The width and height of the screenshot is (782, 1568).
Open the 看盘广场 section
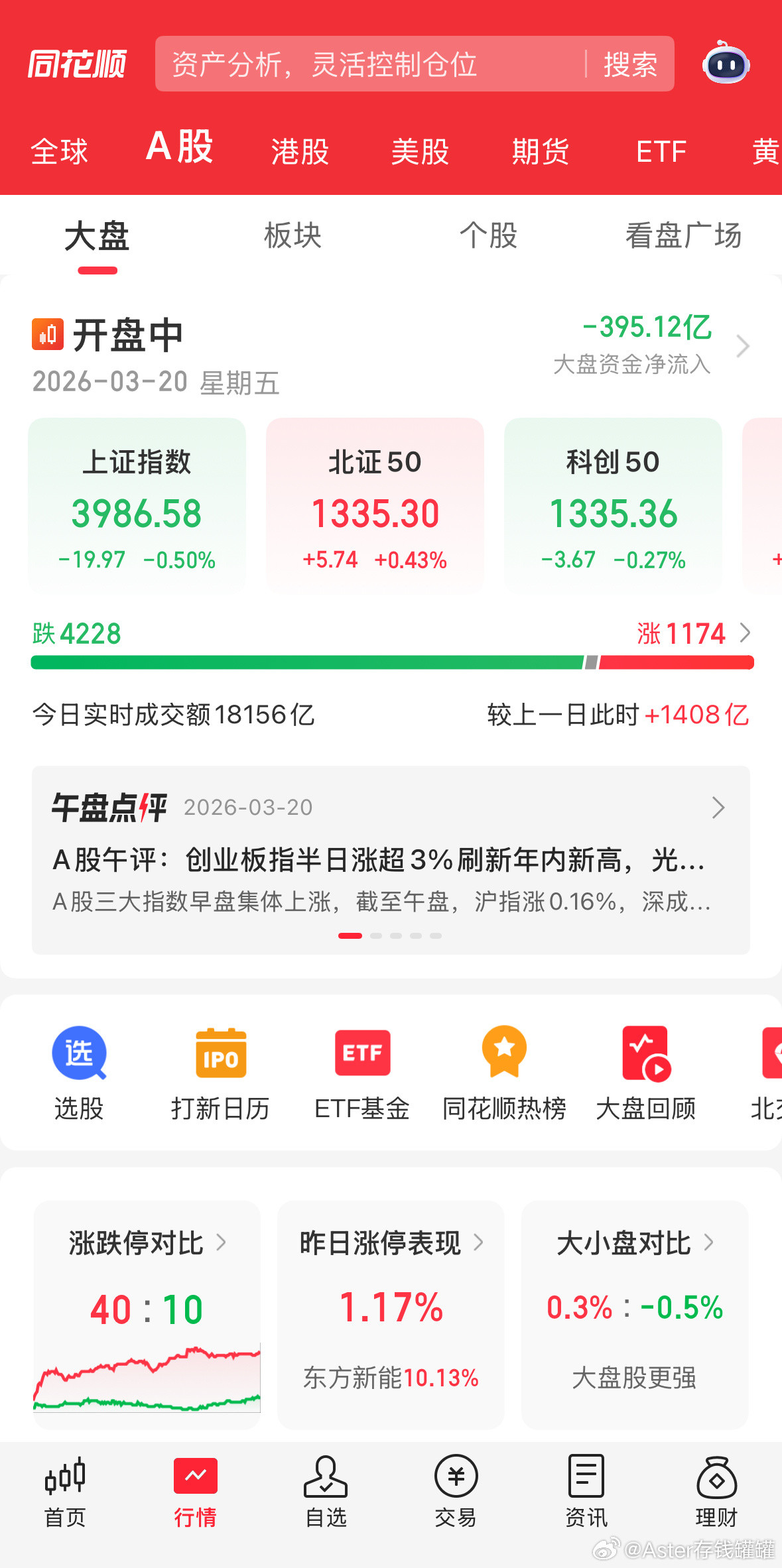tap(683, 237)
